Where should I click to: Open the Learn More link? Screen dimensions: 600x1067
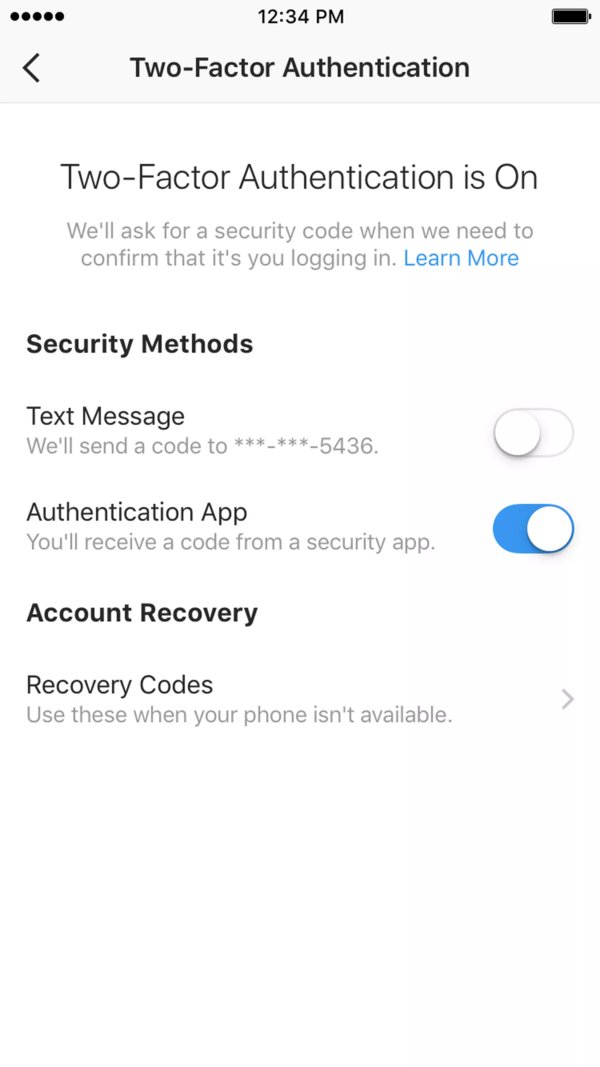tap(461, 258)
